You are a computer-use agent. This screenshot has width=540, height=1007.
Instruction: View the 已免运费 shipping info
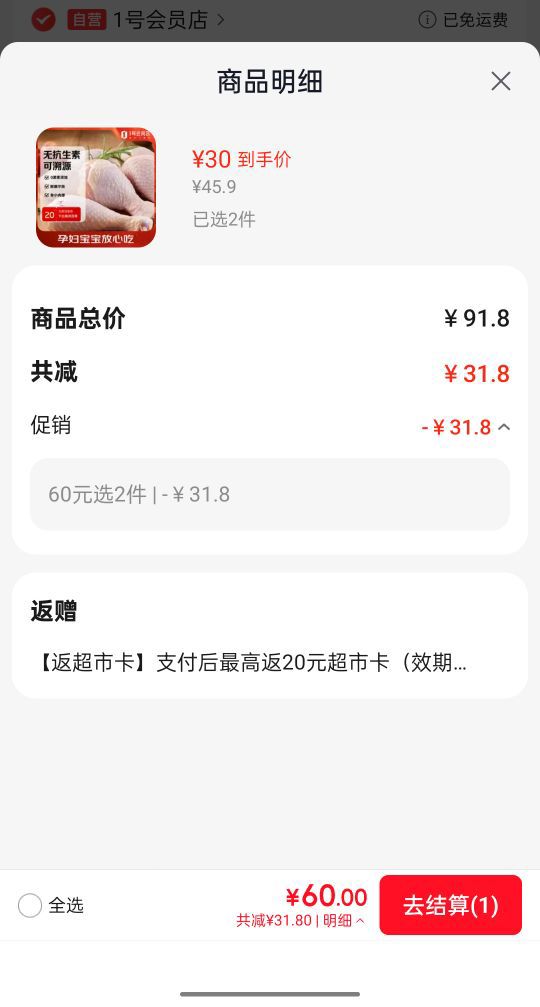[463, 20]
